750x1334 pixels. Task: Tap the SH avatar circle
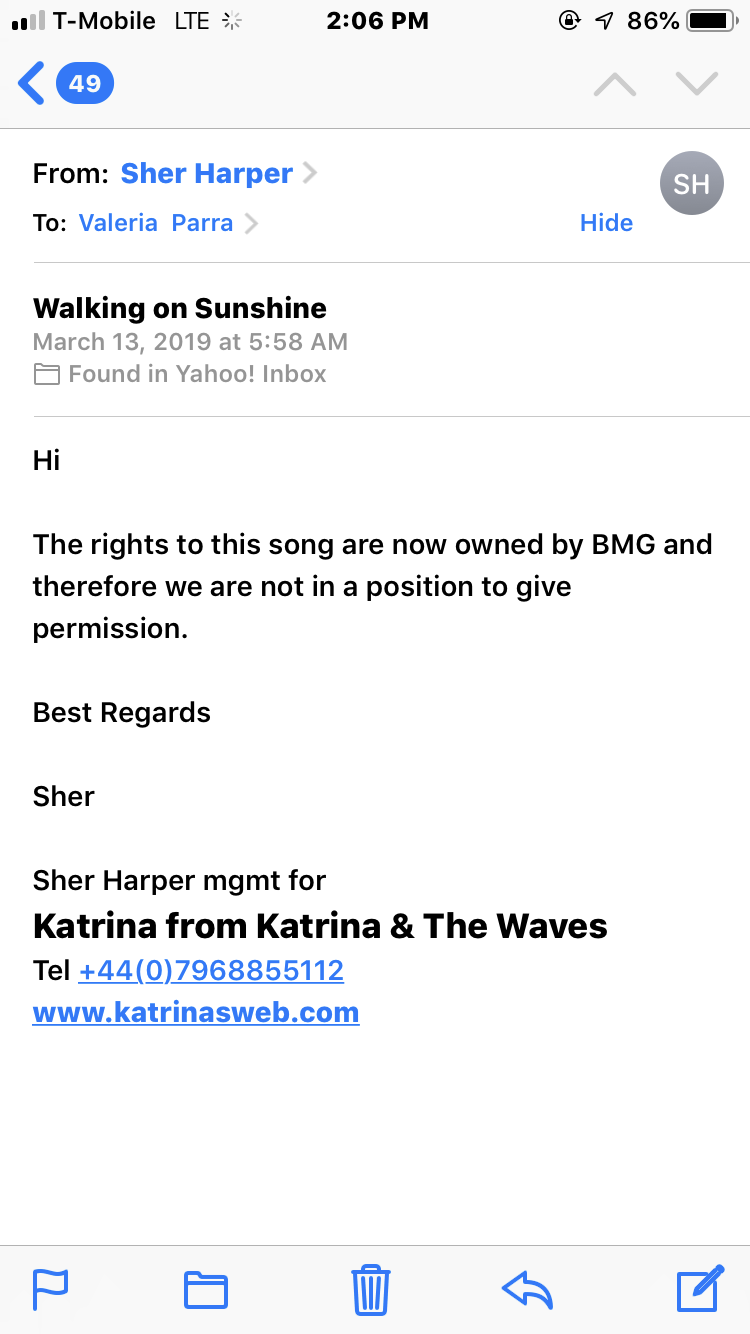tap(692, 183)
